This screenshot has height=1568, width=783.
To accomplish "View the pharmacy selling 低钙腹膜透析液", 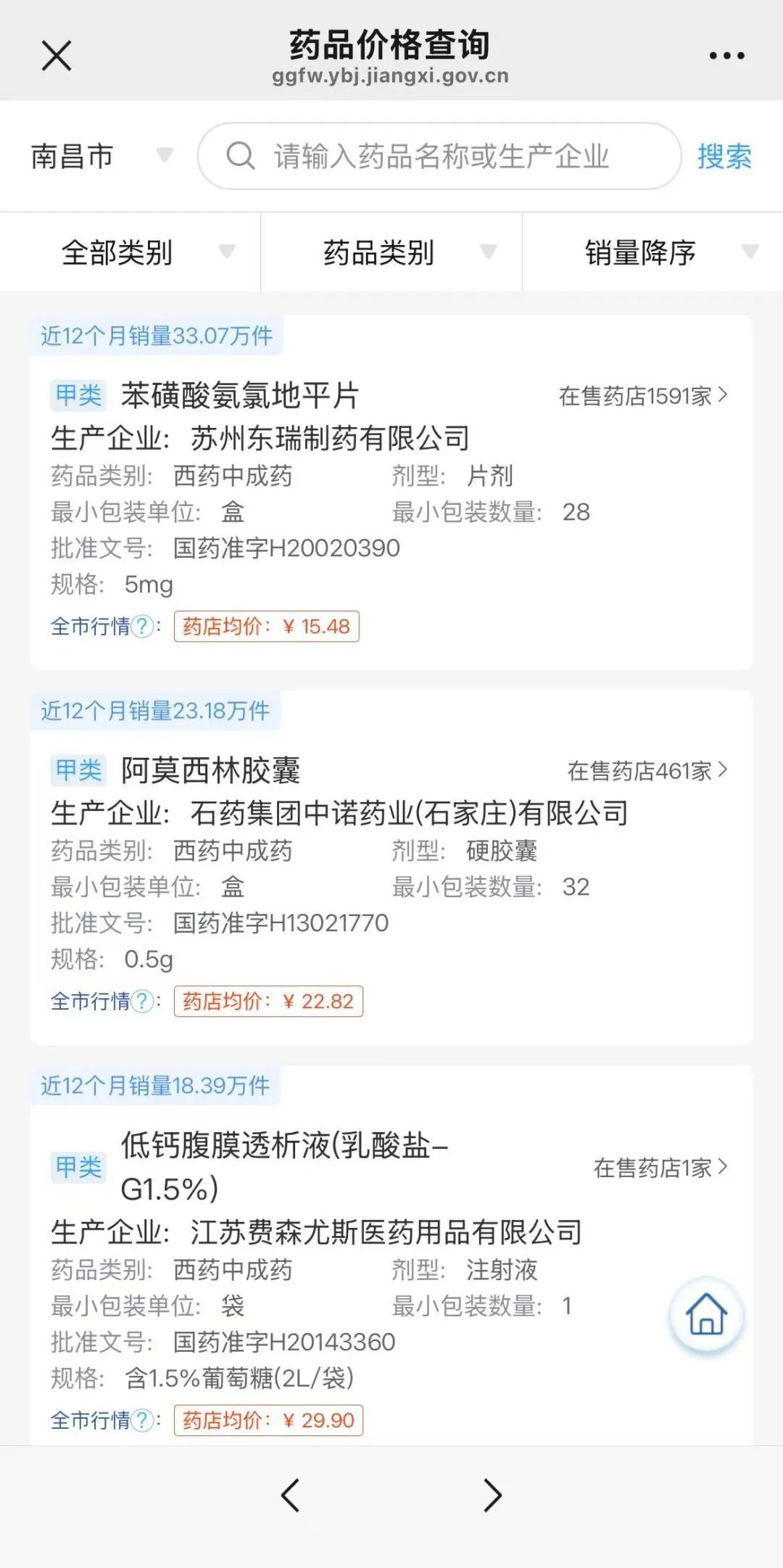I will [660, 1168].
